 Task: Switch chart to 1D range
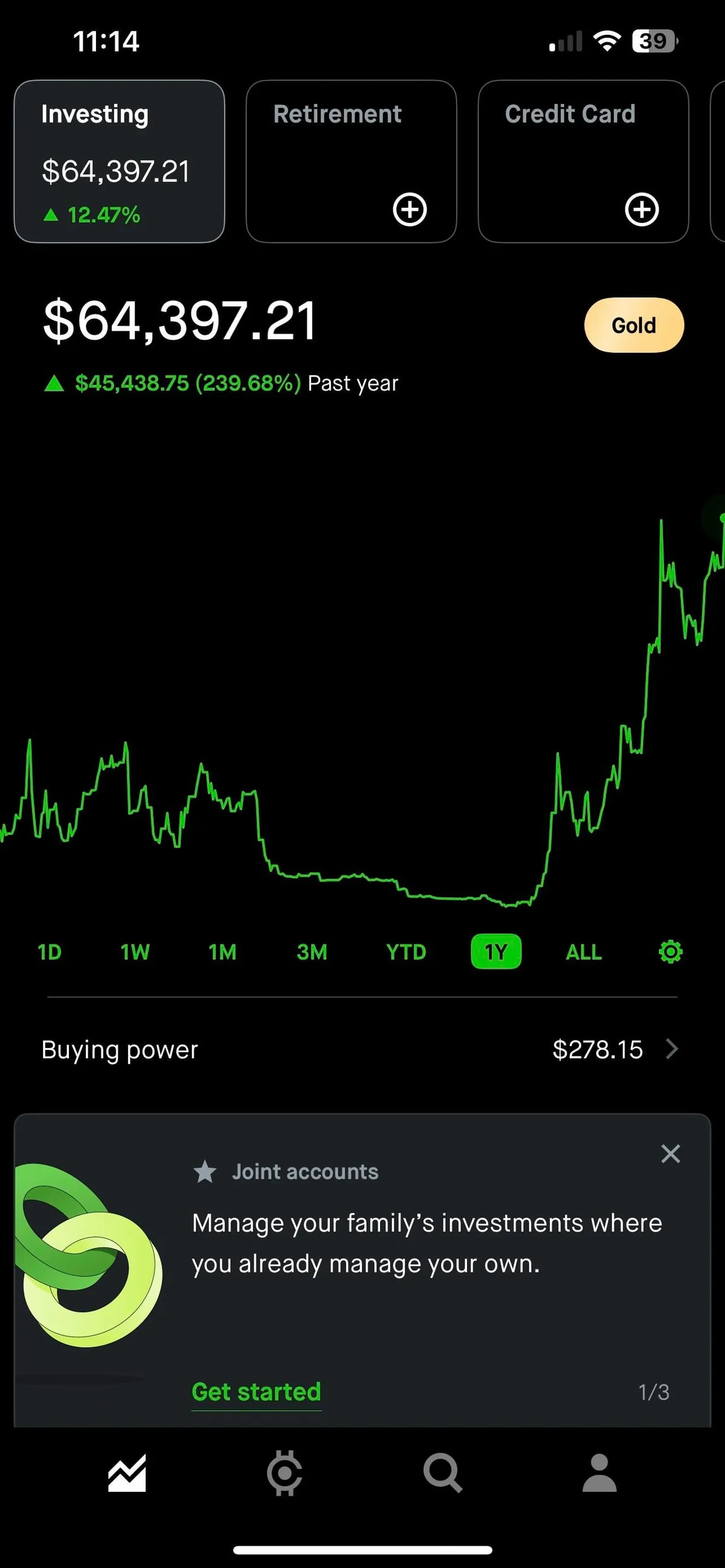[50, 952]
